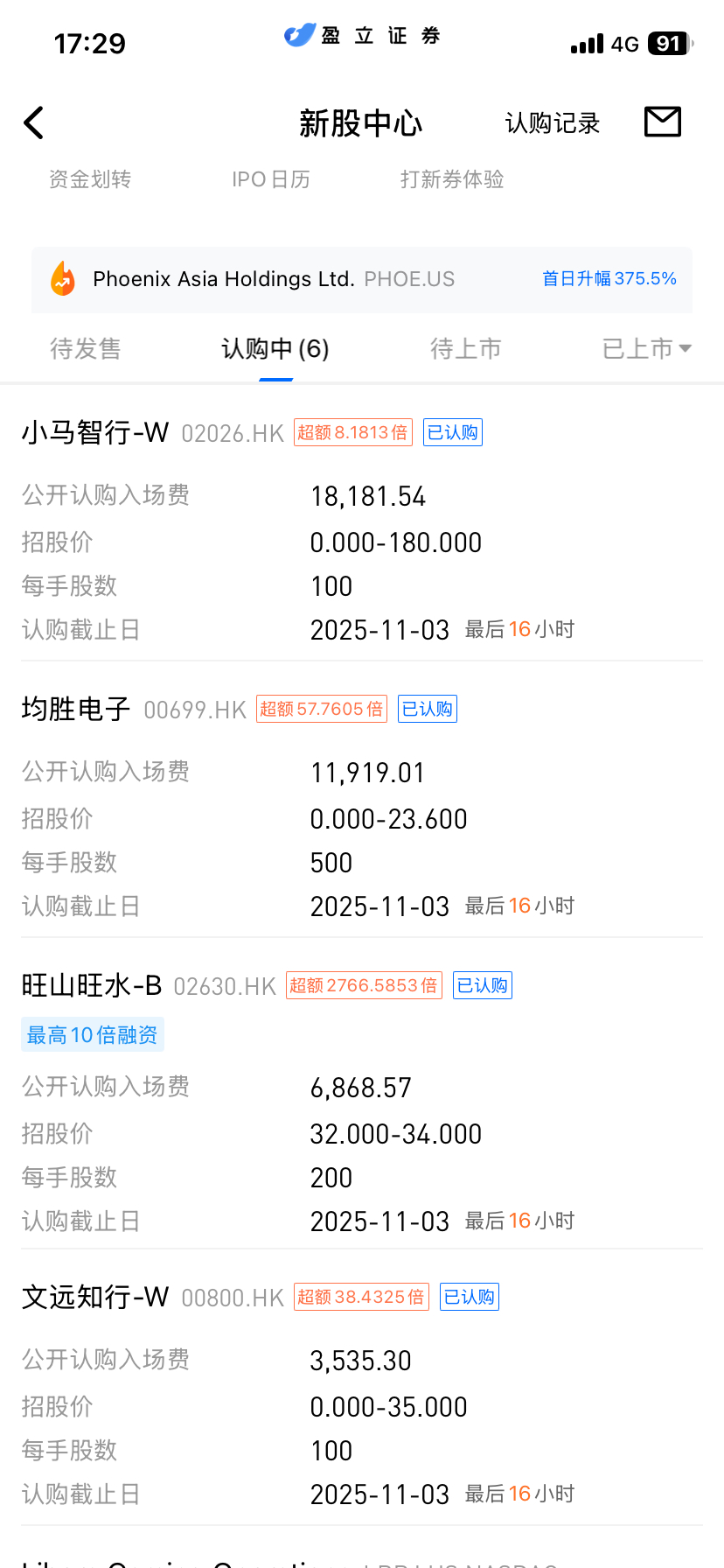This screenshot has height=1568, width=724.
Task: Switch to the 待上市 tab
Action: [x=465, y=349]
